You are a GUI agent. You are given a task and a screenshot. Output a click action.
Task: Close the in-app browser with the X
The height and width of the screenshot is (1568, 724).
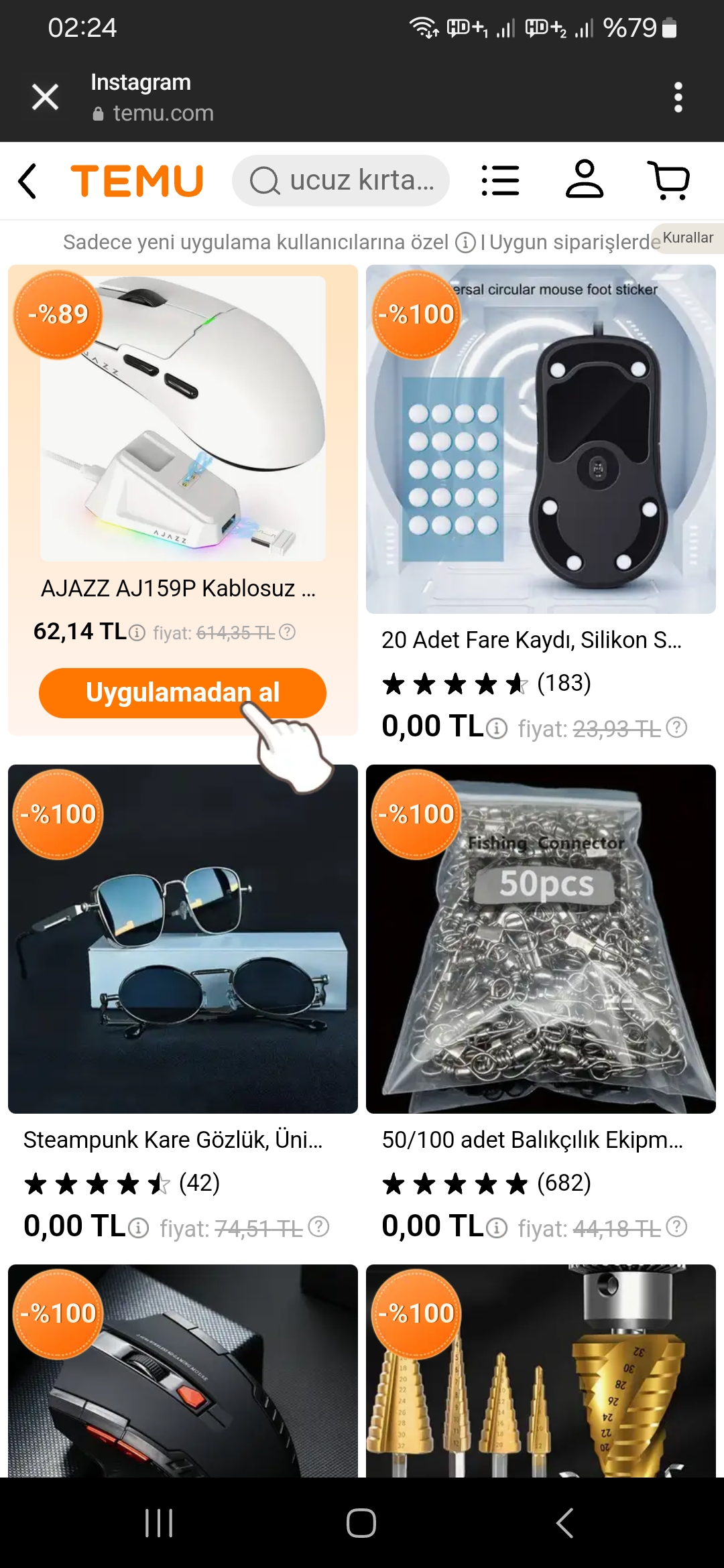45,97
